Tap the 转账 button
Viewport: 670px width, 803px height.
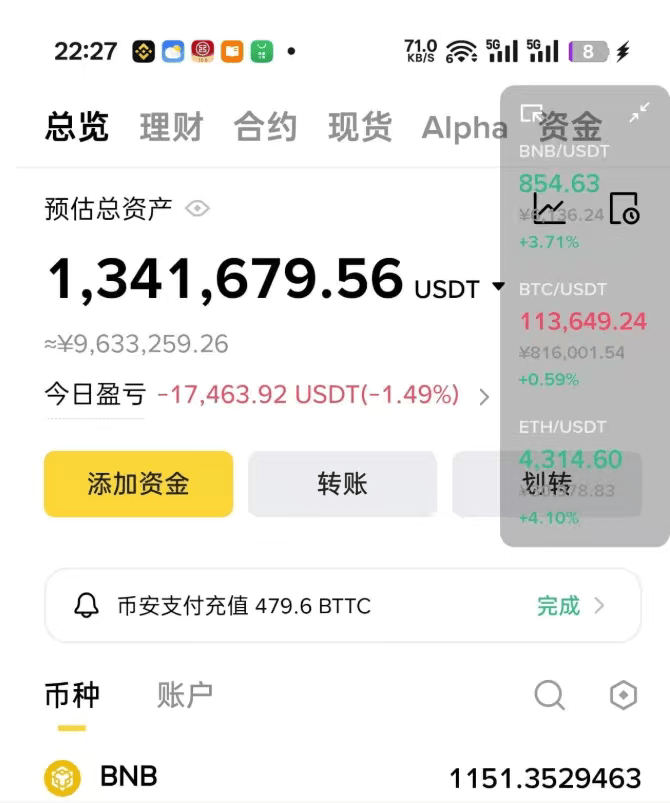pos(342,484)
